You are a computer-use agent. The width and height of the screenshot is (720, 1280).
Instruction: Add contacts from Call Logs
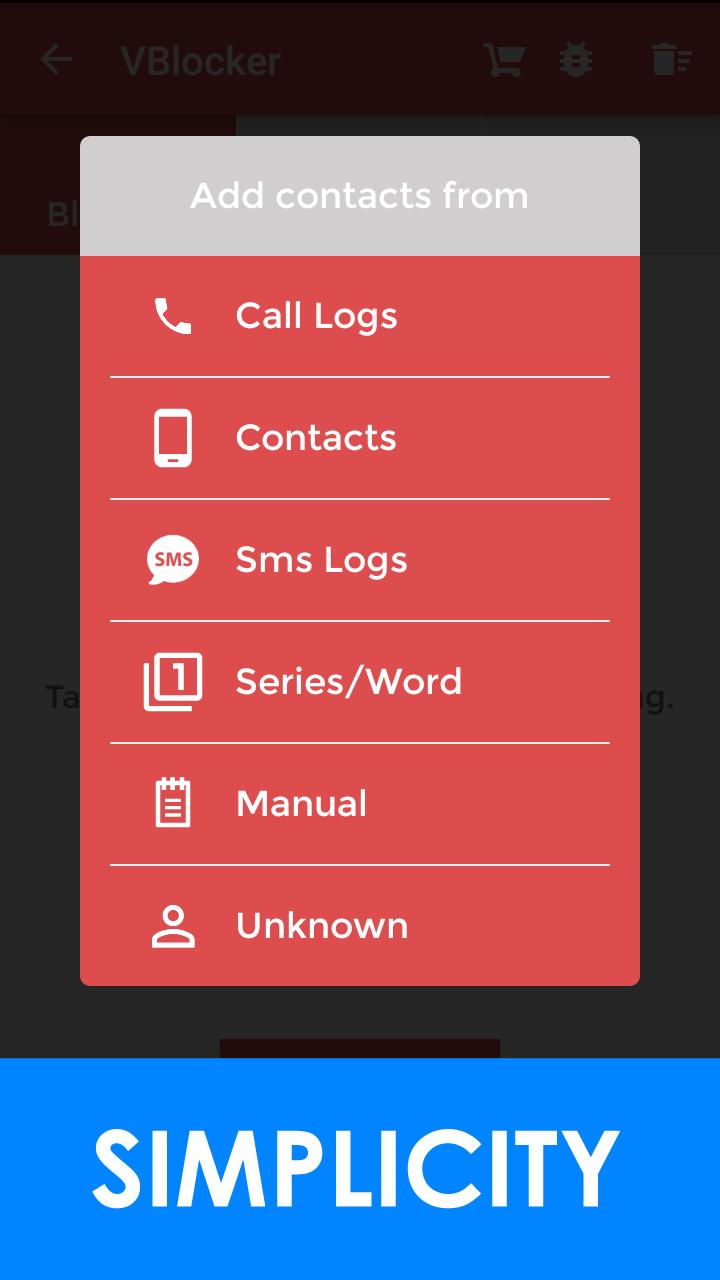pyautogui.click(x=315, y=315)
